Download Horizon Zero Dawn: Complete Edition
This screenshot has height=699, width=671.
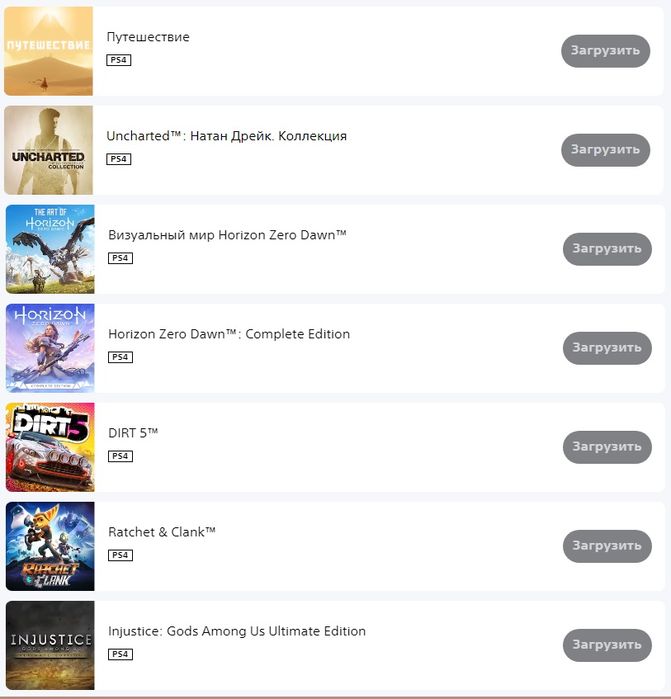(x=606, y=347)
